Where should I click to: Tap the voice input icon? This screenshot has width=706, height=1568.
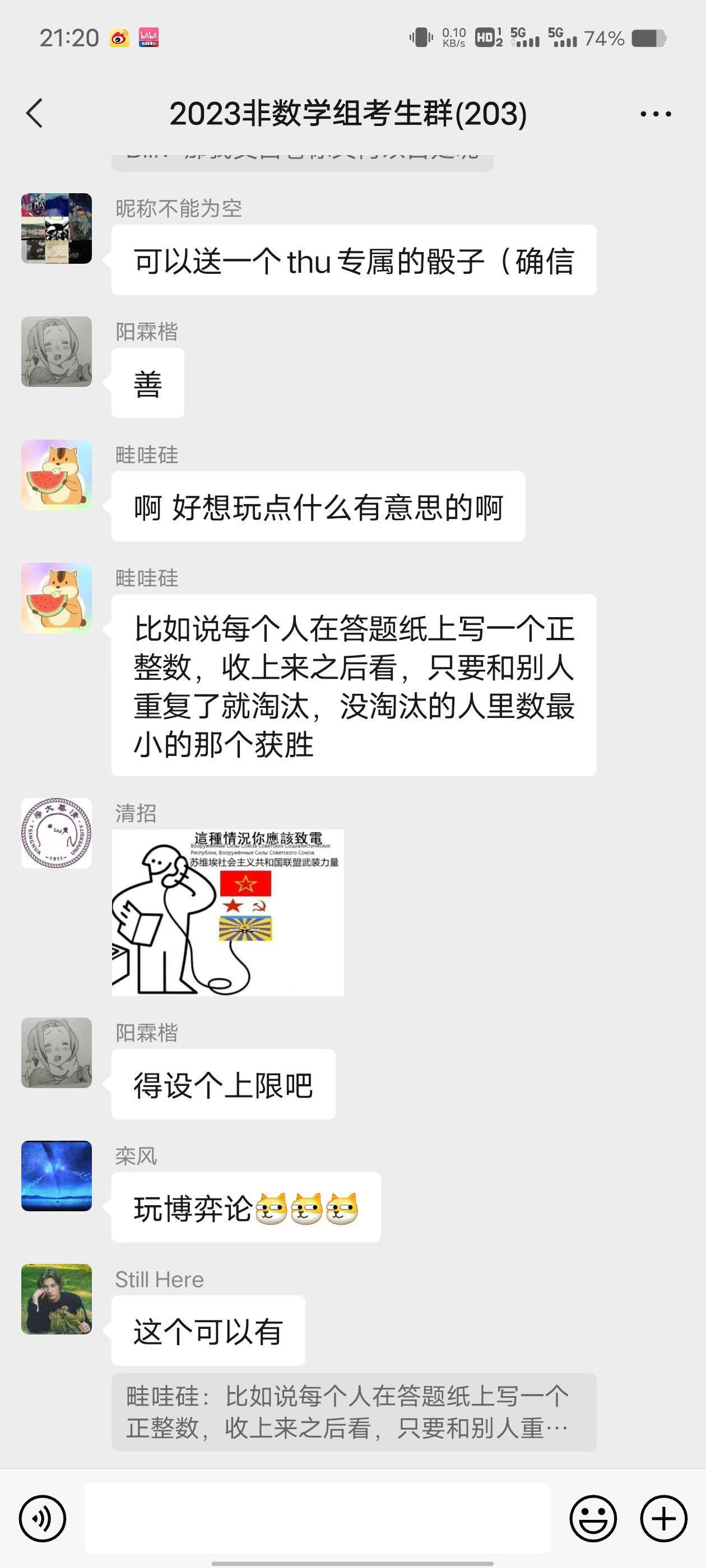(x=43, y=1519)
